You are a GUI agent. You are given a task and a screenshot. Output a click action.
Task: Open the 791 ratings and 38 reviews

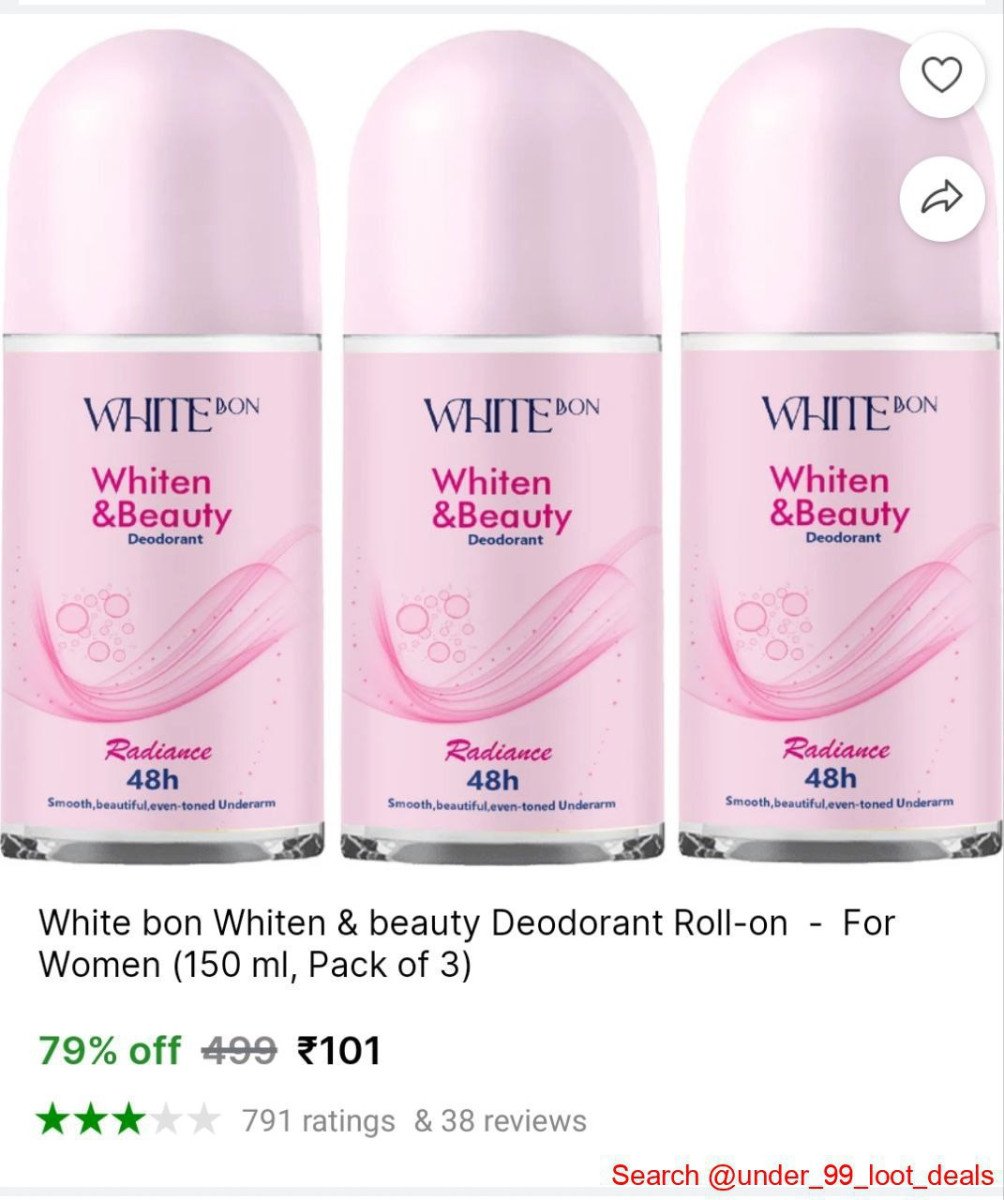(414, 1120)
